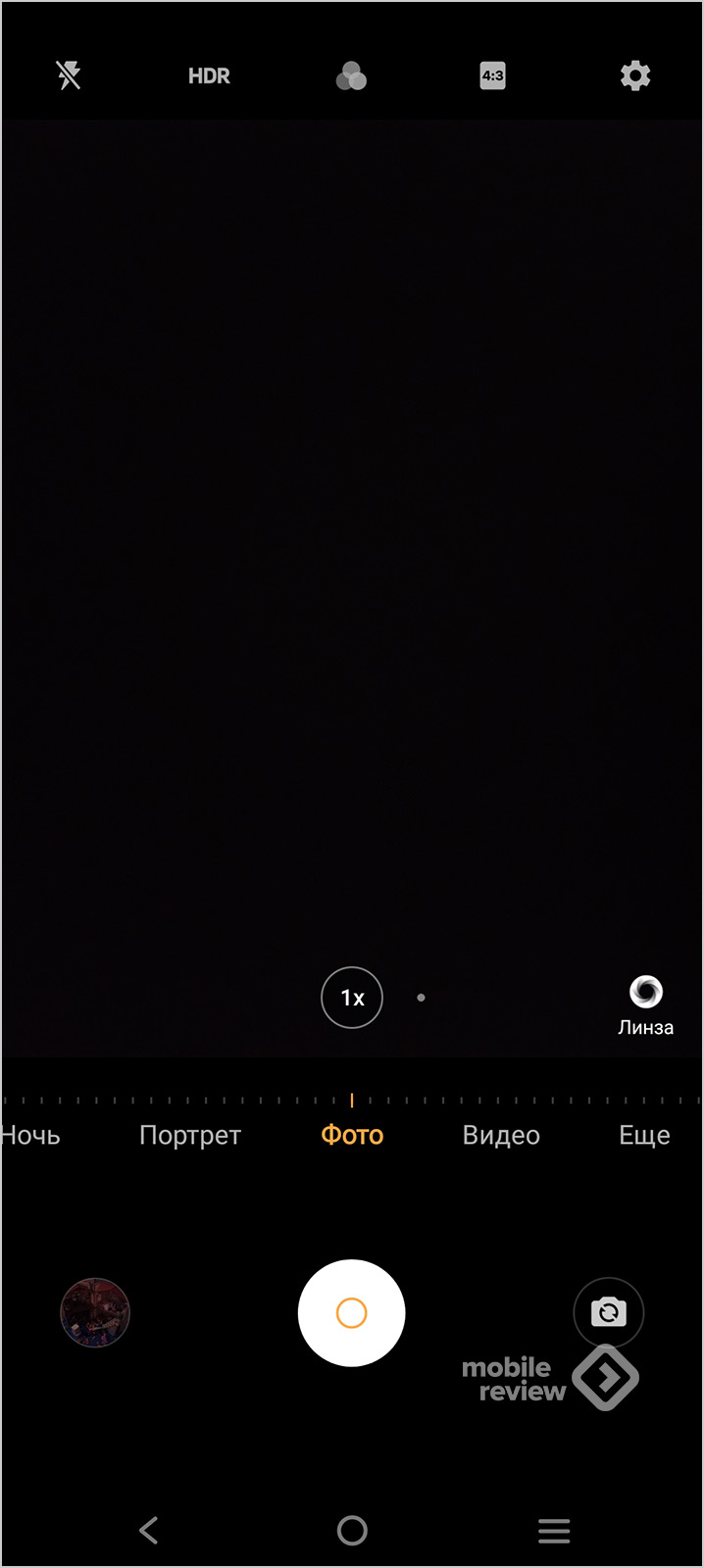Select the wide-angle dot next to 1x
The height and width of the screenshot is (1568, 704).
point(421,998)
